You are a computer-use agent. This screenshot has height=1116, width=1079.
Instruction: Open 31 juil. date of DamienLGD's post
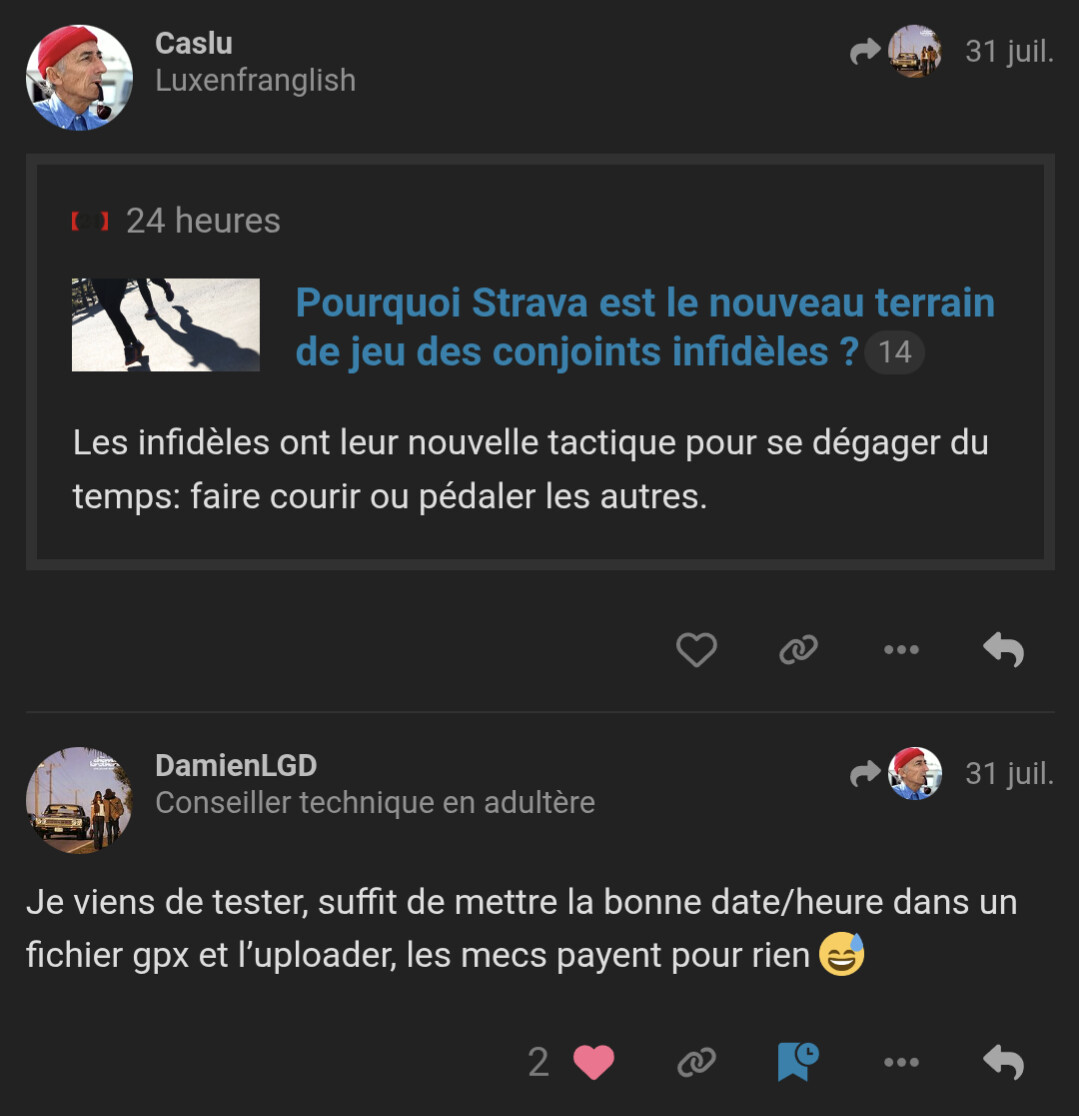point(1008,774)
